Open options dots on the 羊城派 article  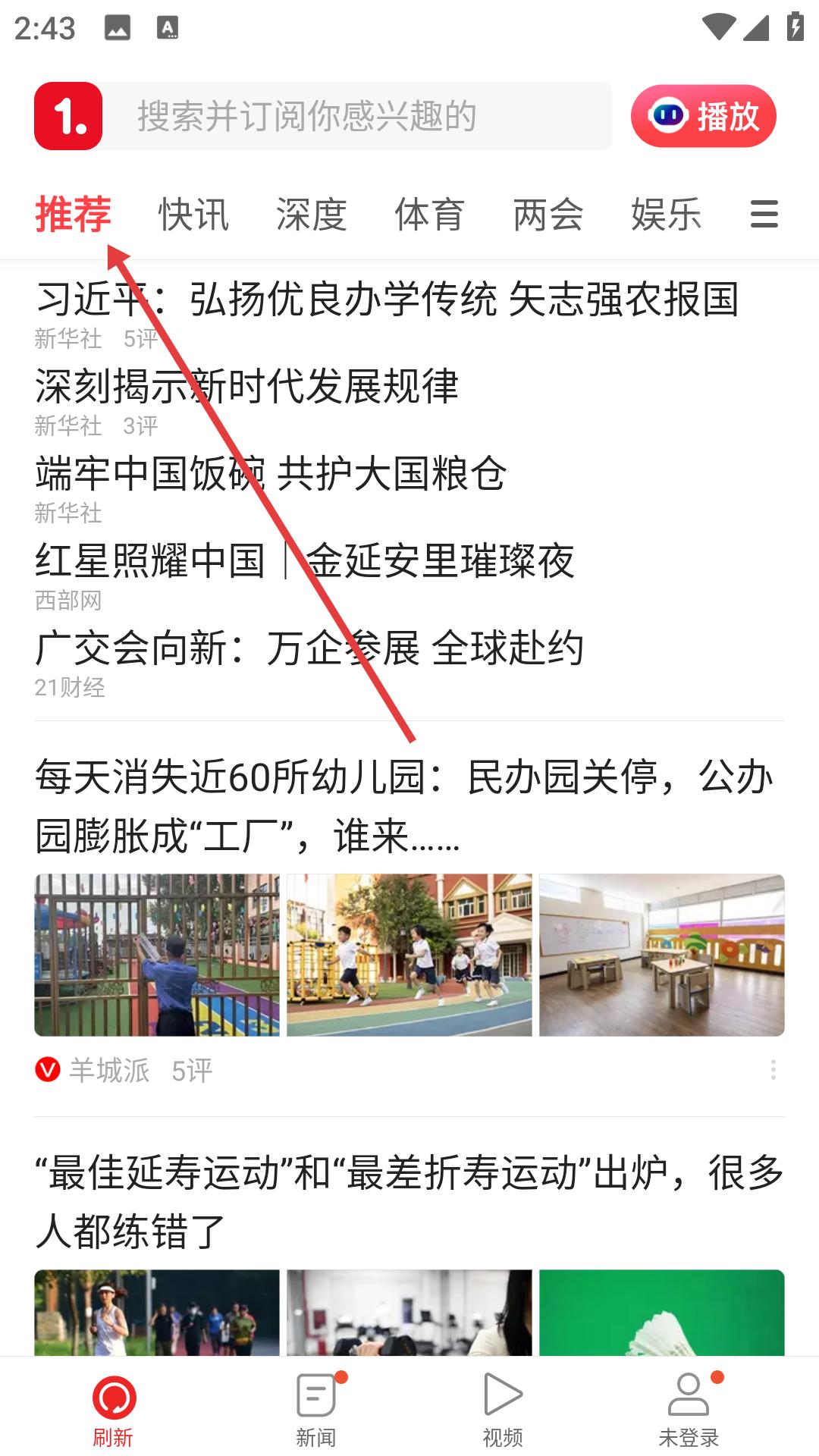pyautogui.click(x=773, y=1070)
